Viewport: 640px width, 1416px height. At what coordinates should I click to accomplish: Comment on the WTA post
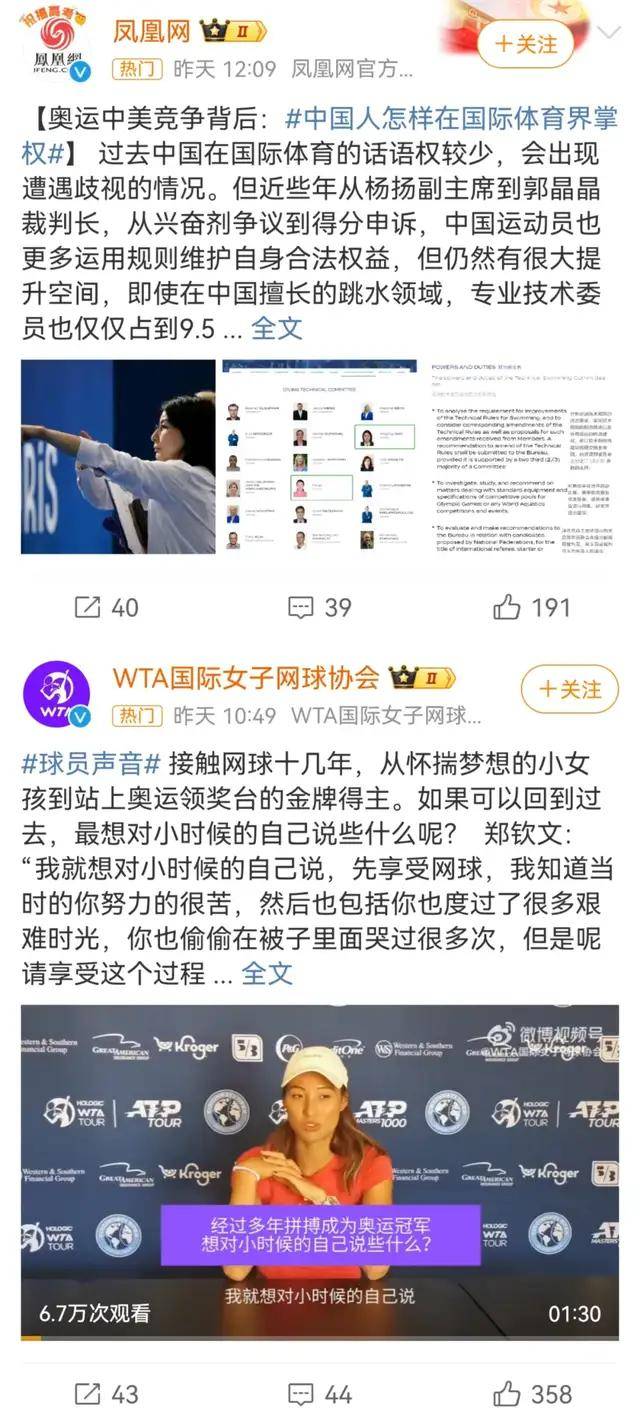(320, 1393)
